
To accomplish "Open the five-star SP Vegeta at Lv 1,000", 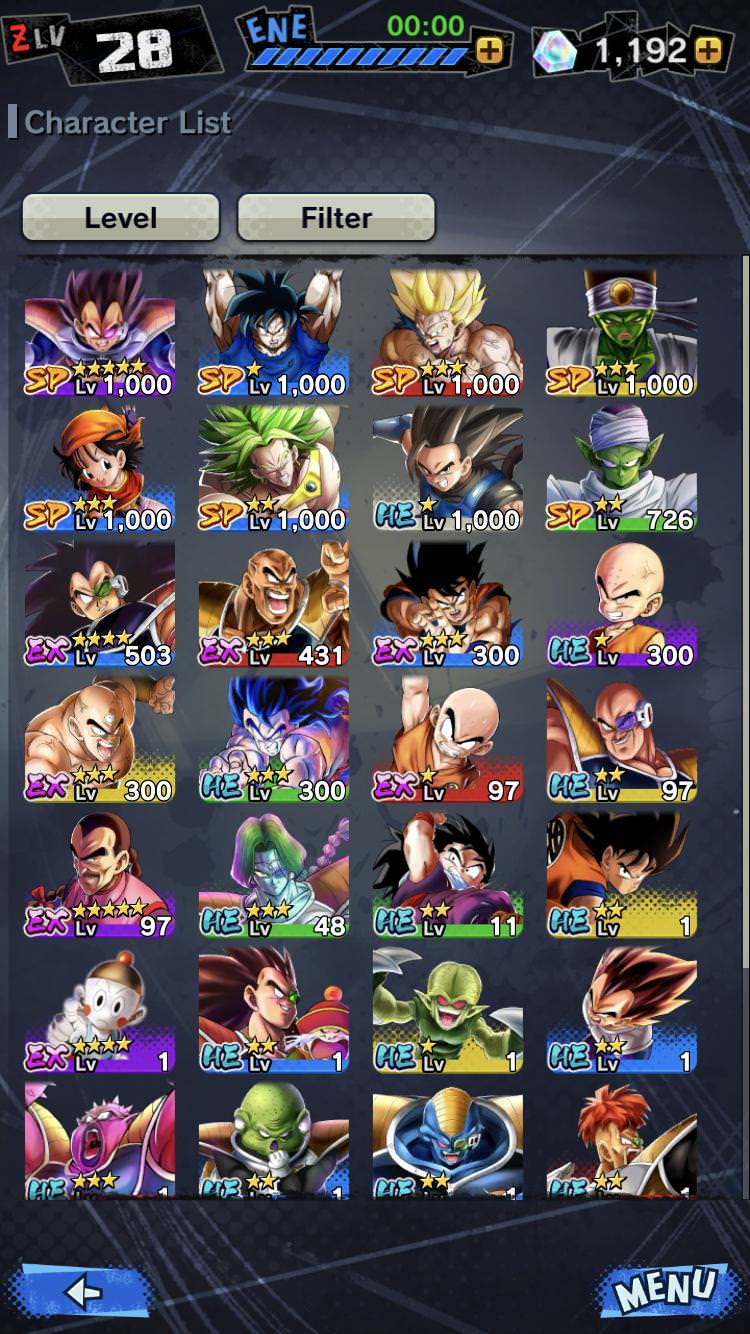I will pos(100,333).
